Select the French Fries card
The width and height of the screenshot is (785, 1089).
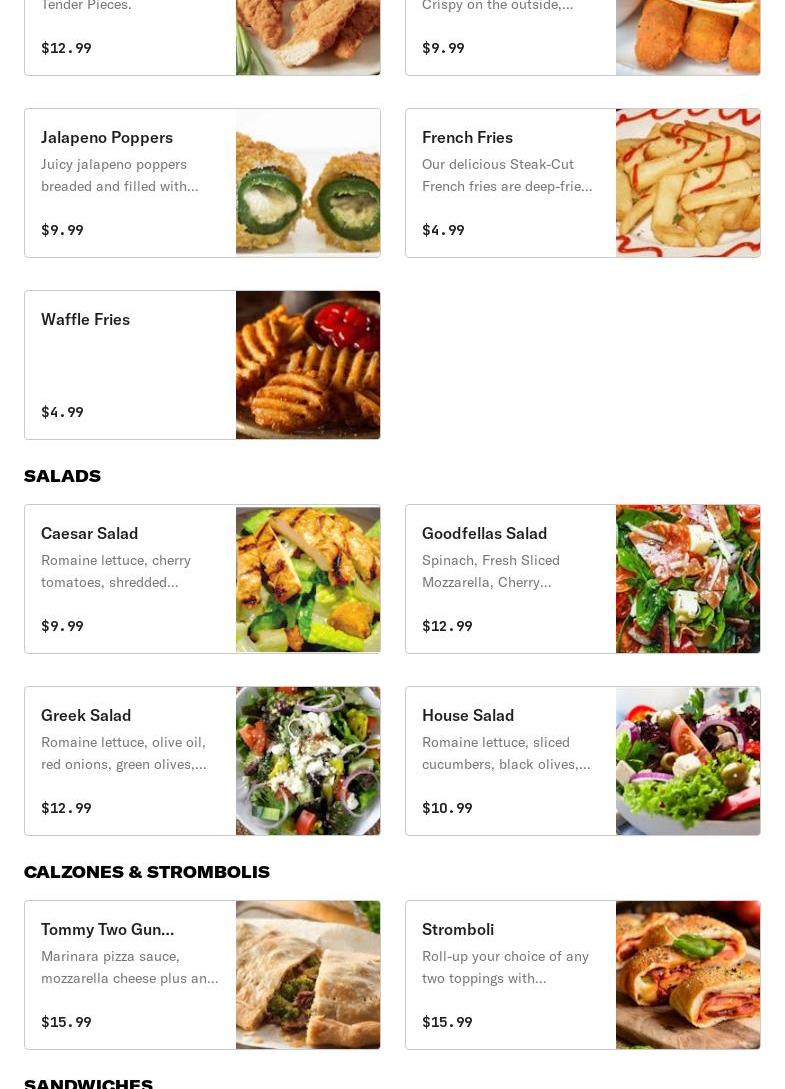point(582,183)
